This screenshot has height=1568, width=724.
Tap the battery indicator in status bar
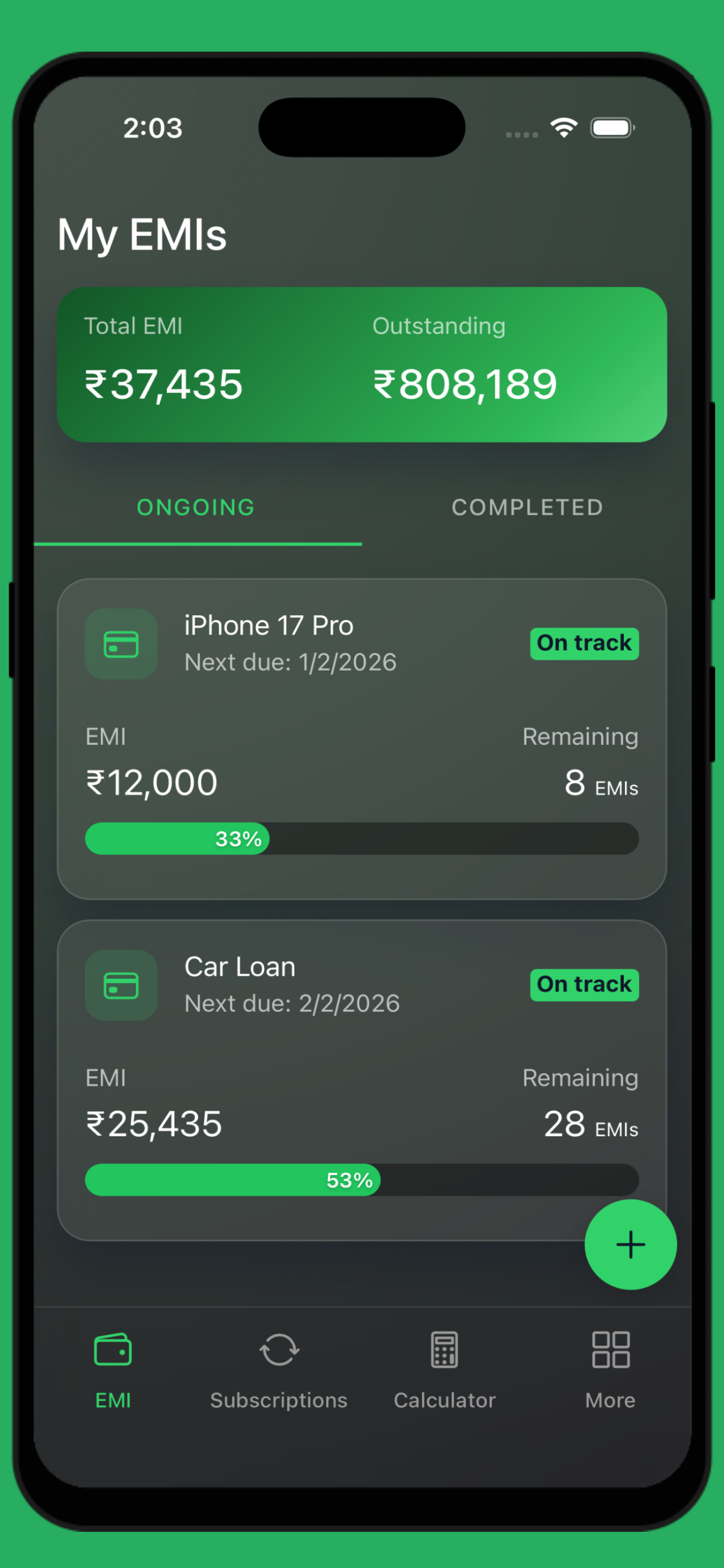click(611, 127)
